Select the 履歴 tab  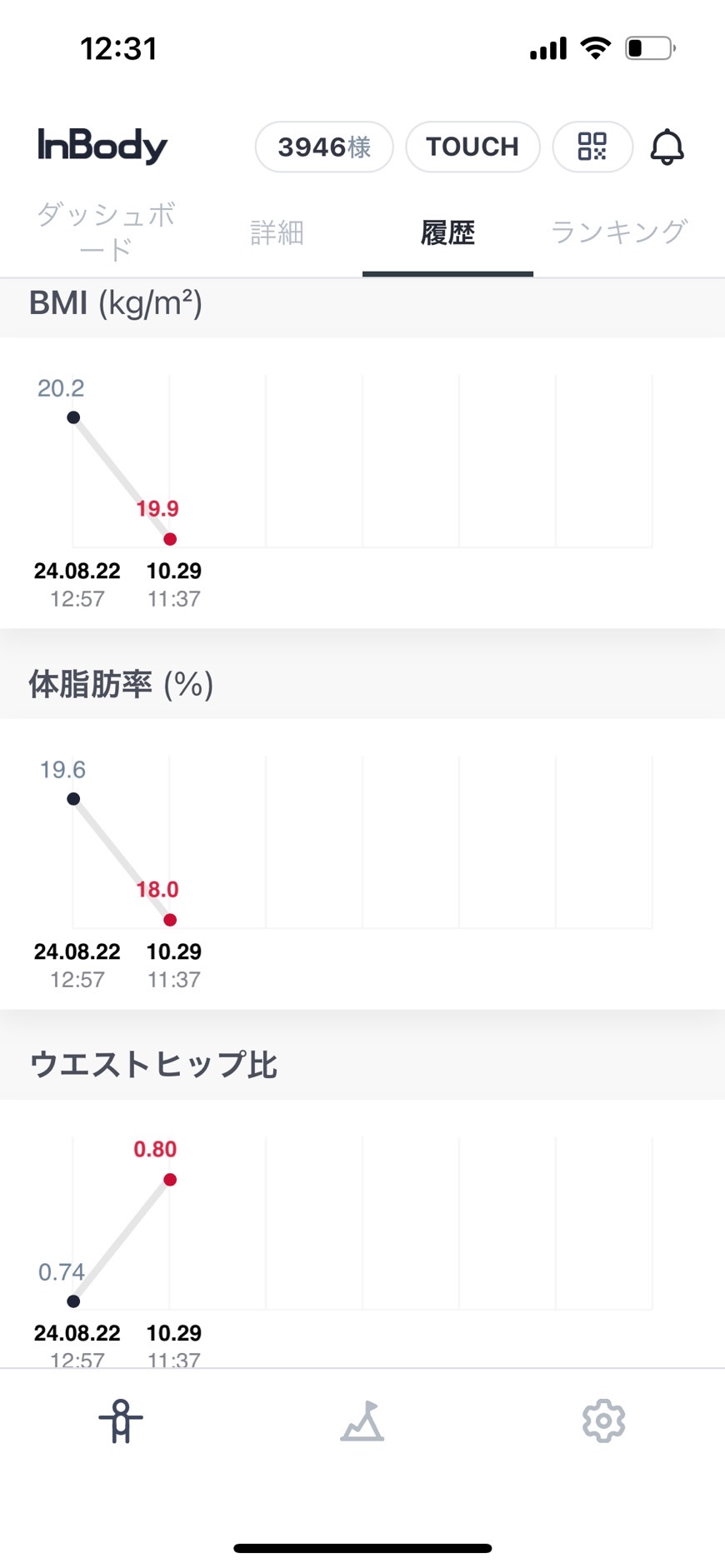(447, 232)
